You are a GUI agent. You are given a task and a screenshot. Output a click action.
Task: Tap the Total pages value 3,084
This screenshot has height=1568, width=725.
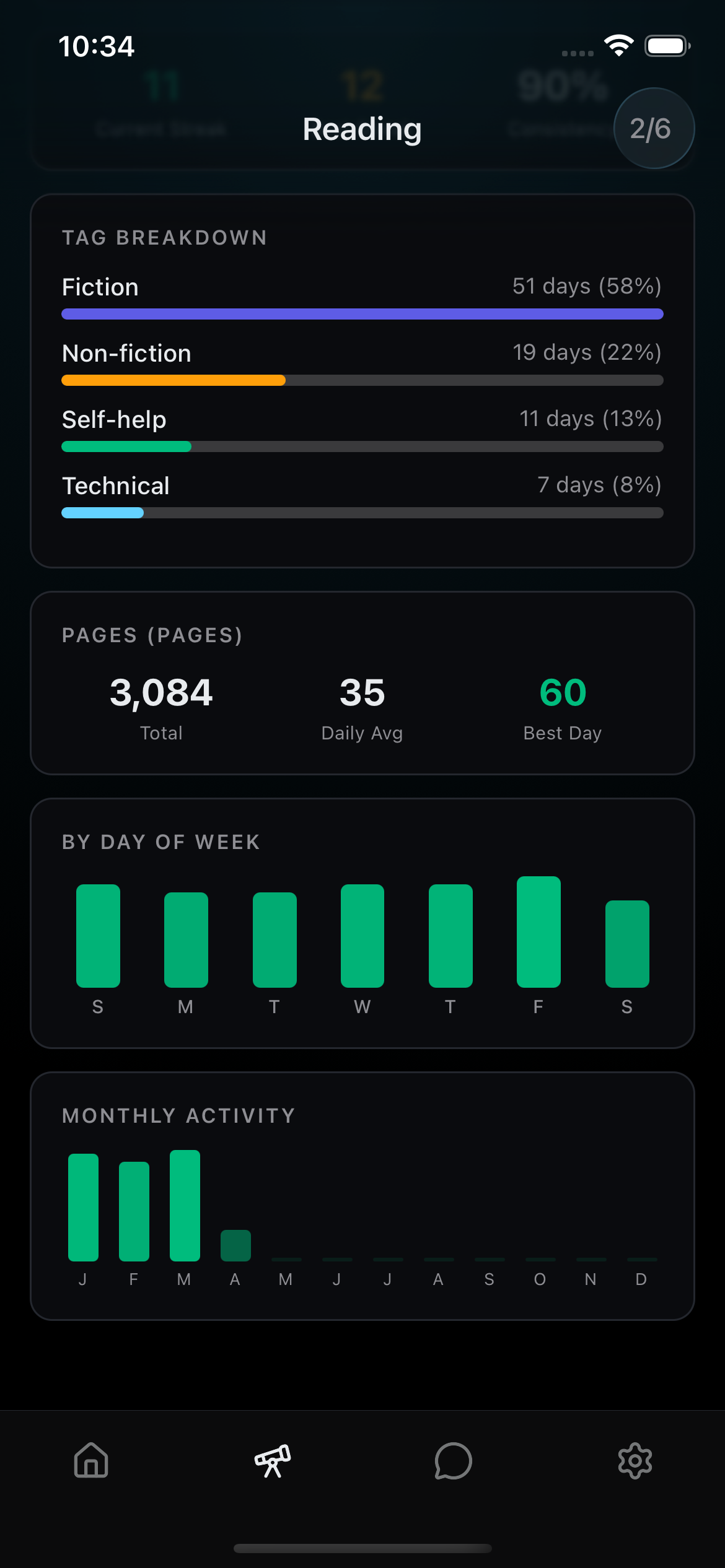pyautogui.click(x=161, y=694)
